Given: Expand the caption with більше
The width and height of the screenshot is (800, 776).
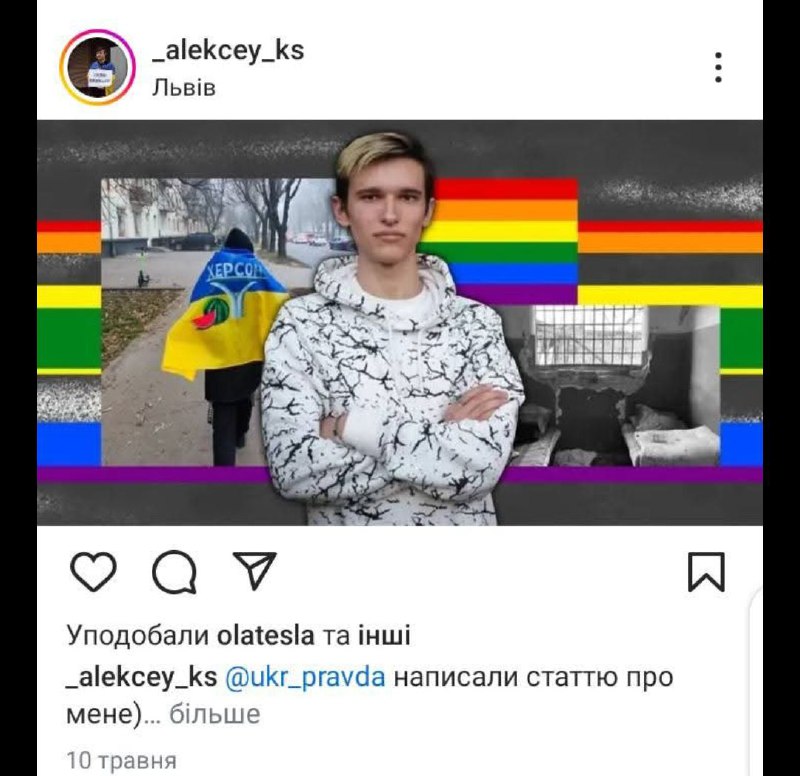Looking at the screenshot, I should click(x=214, y=714).
